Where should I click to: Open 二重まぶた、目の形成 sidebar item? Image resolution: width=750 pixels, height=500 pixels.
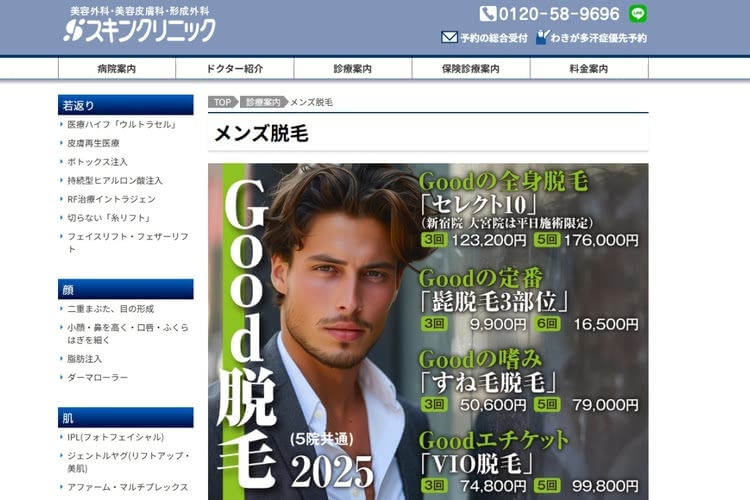click(x=111, y=309)
